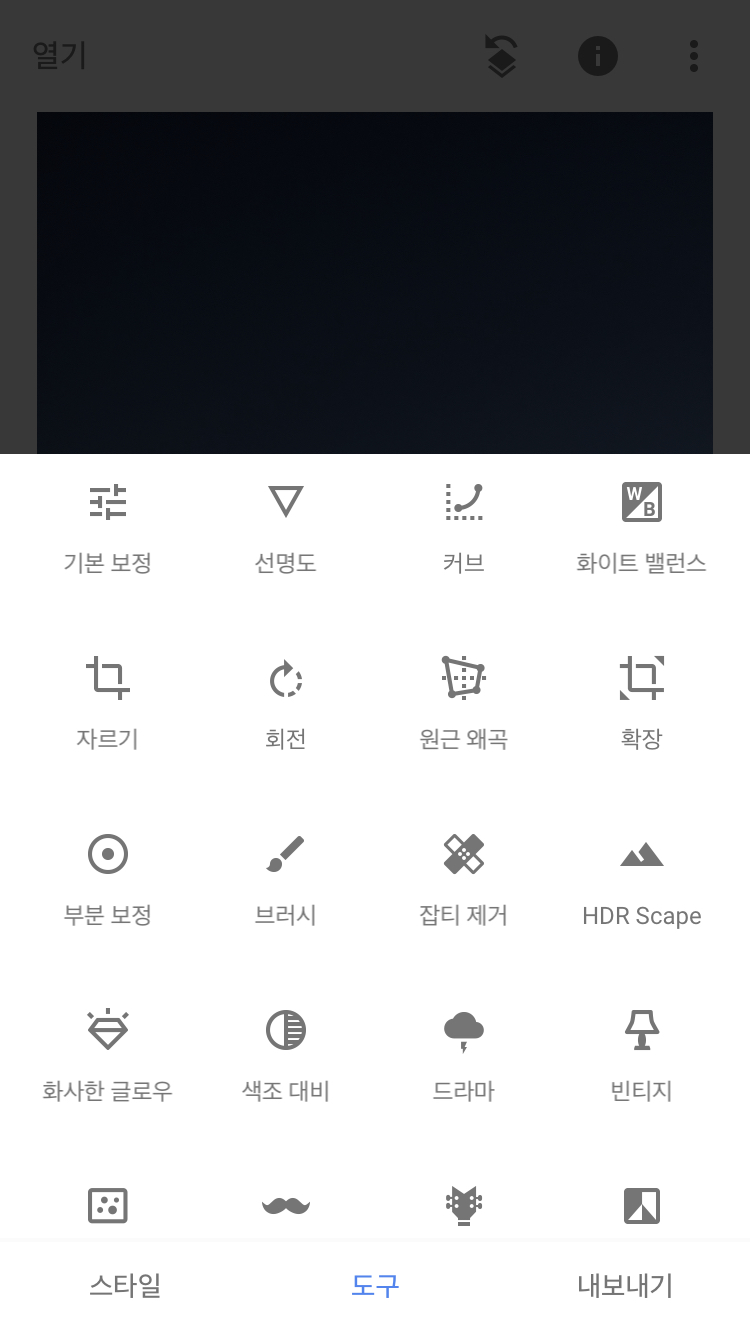Viewport: 750px width, 1334px height.
Task: Open the 잡티 제거 healing tool
Action: 463,880
